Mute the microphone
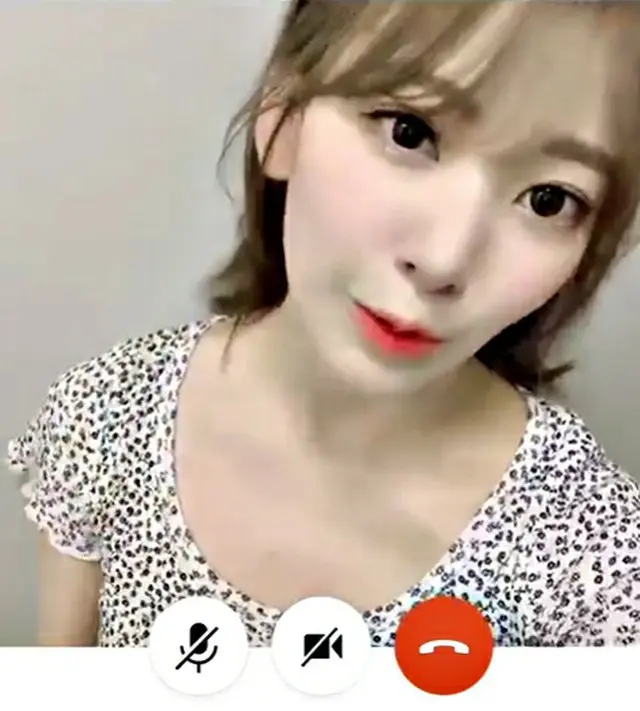The width and height of the screenshot is (640, 711). [198, 646]
